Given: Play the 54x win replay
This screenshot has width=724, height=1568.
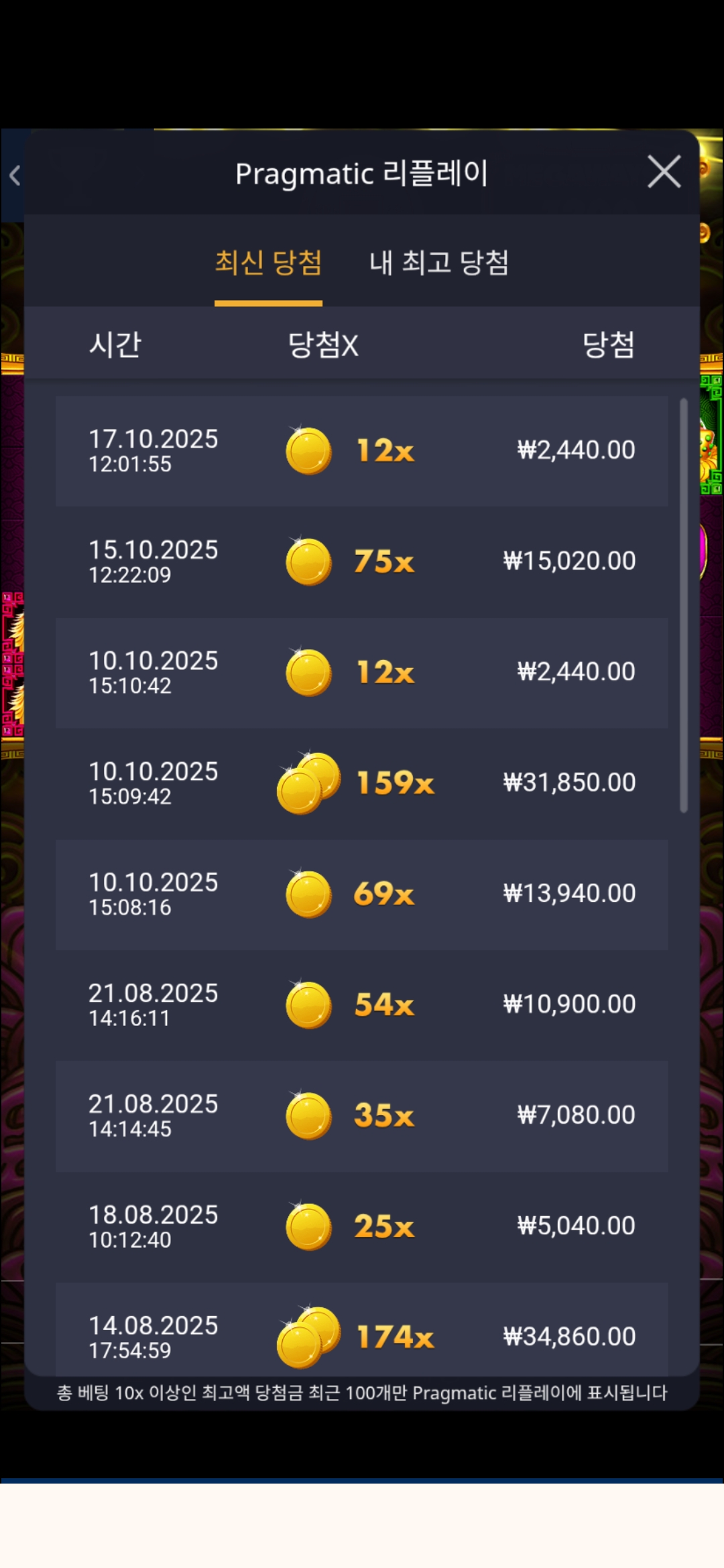Looking at the screenshot, I should tap(362, 1004).
